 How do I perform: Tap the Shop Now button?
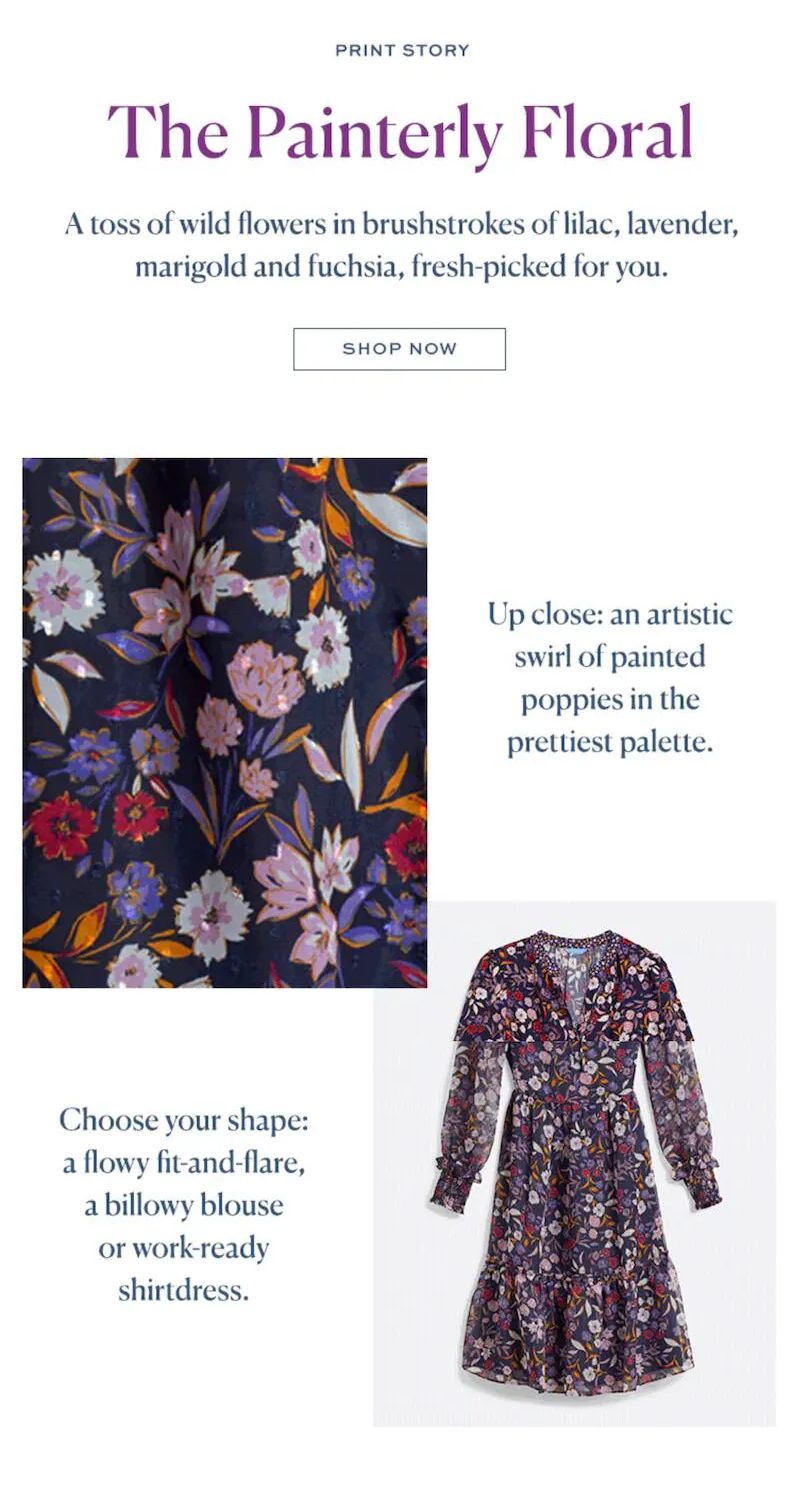point(399,349)
